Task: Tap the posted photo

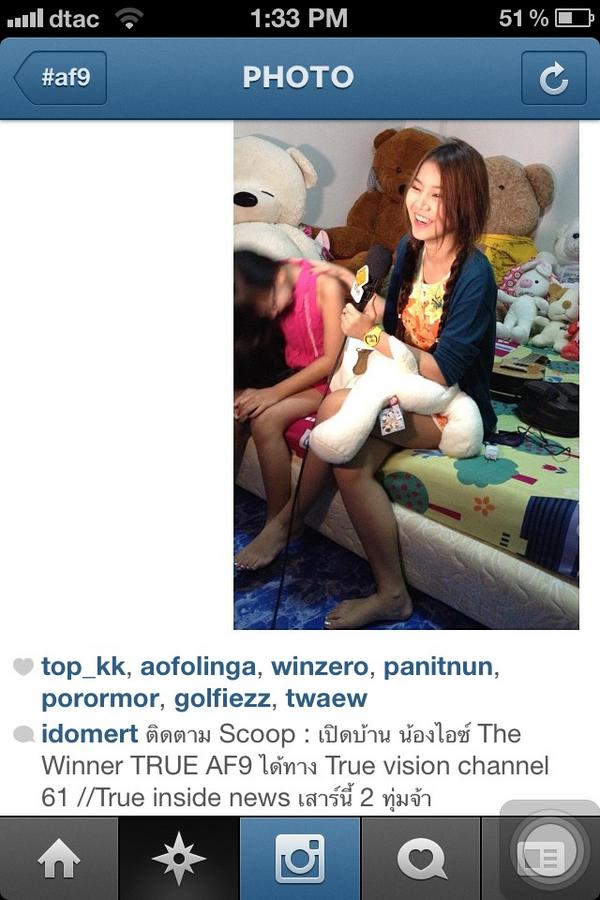Action: point(406,375)
